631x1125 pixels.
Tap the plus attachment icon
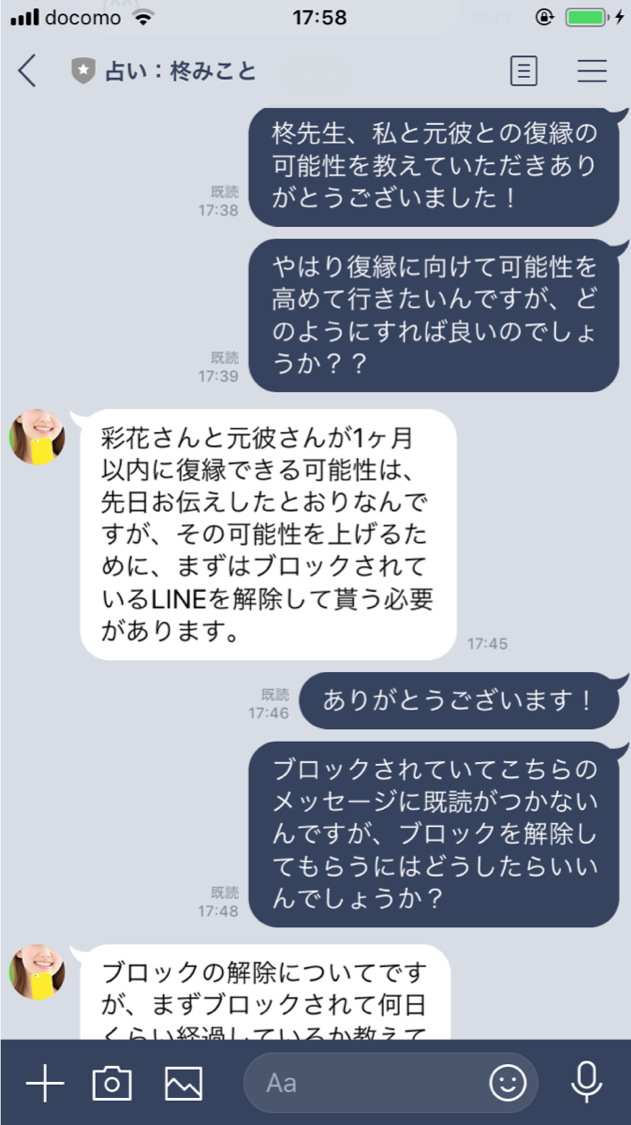(44, 1083)
